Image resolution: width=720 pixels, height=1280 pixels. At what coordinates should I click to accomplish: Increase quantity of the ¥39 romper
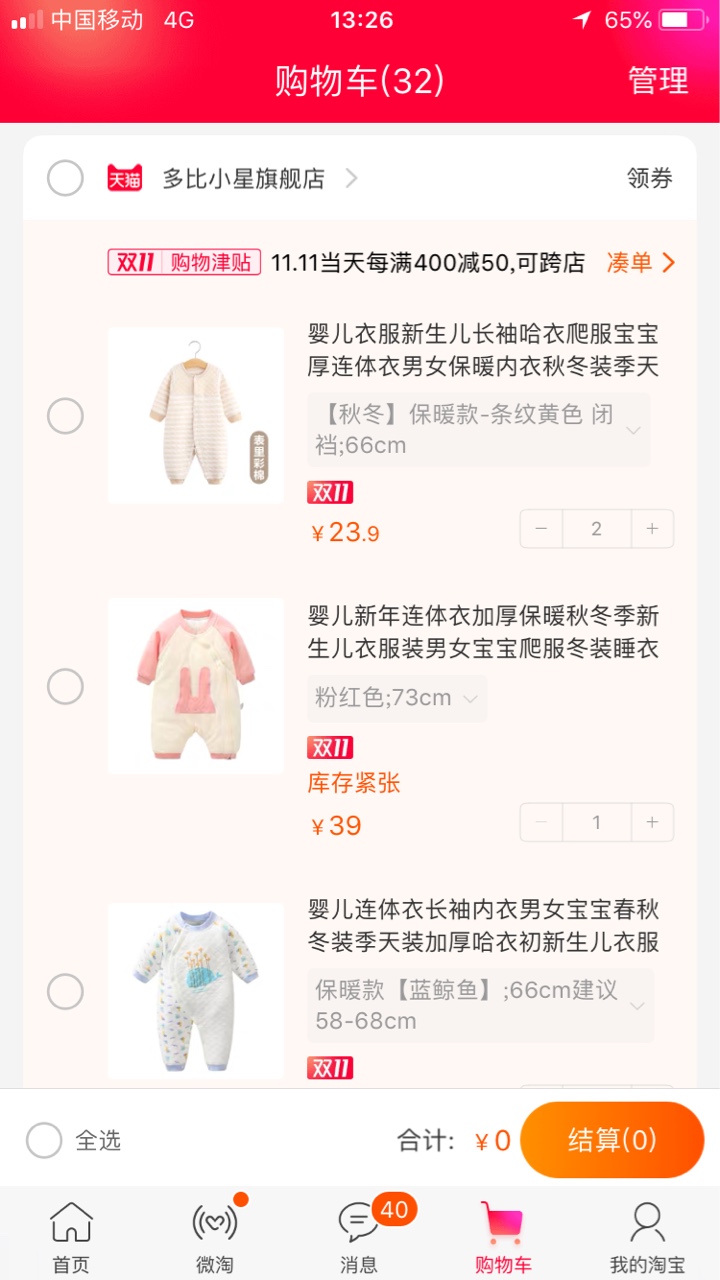tap(652, 822)
